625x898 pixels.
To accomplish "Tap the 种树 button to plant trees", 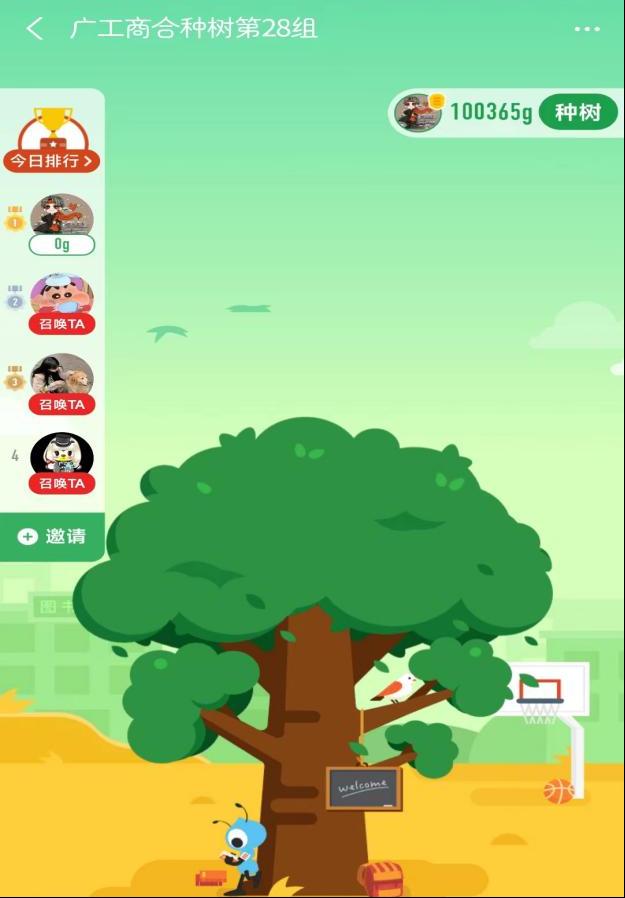I will click(x=577, y=112).
